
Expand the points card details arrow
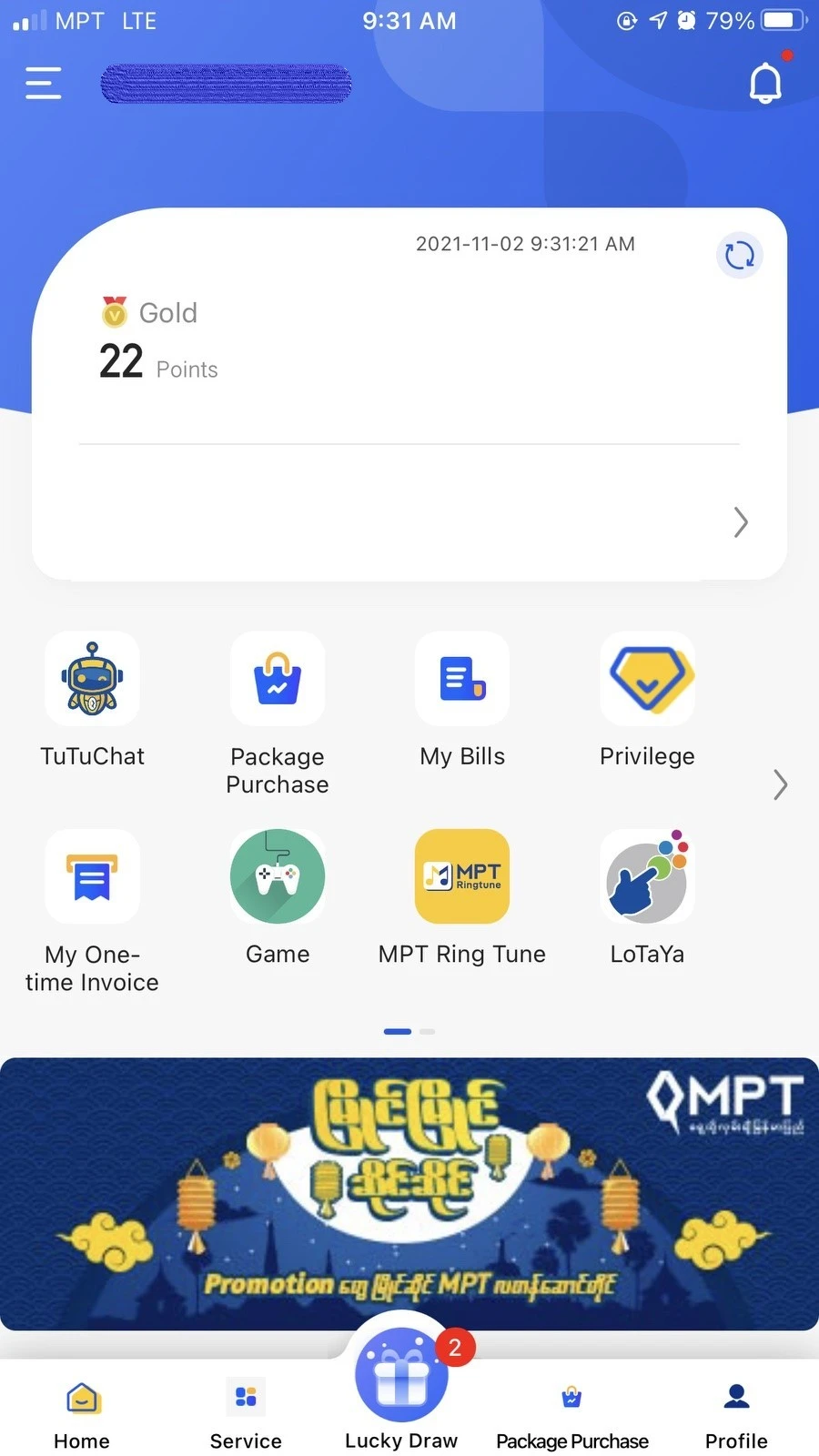[x=740, y=522]
